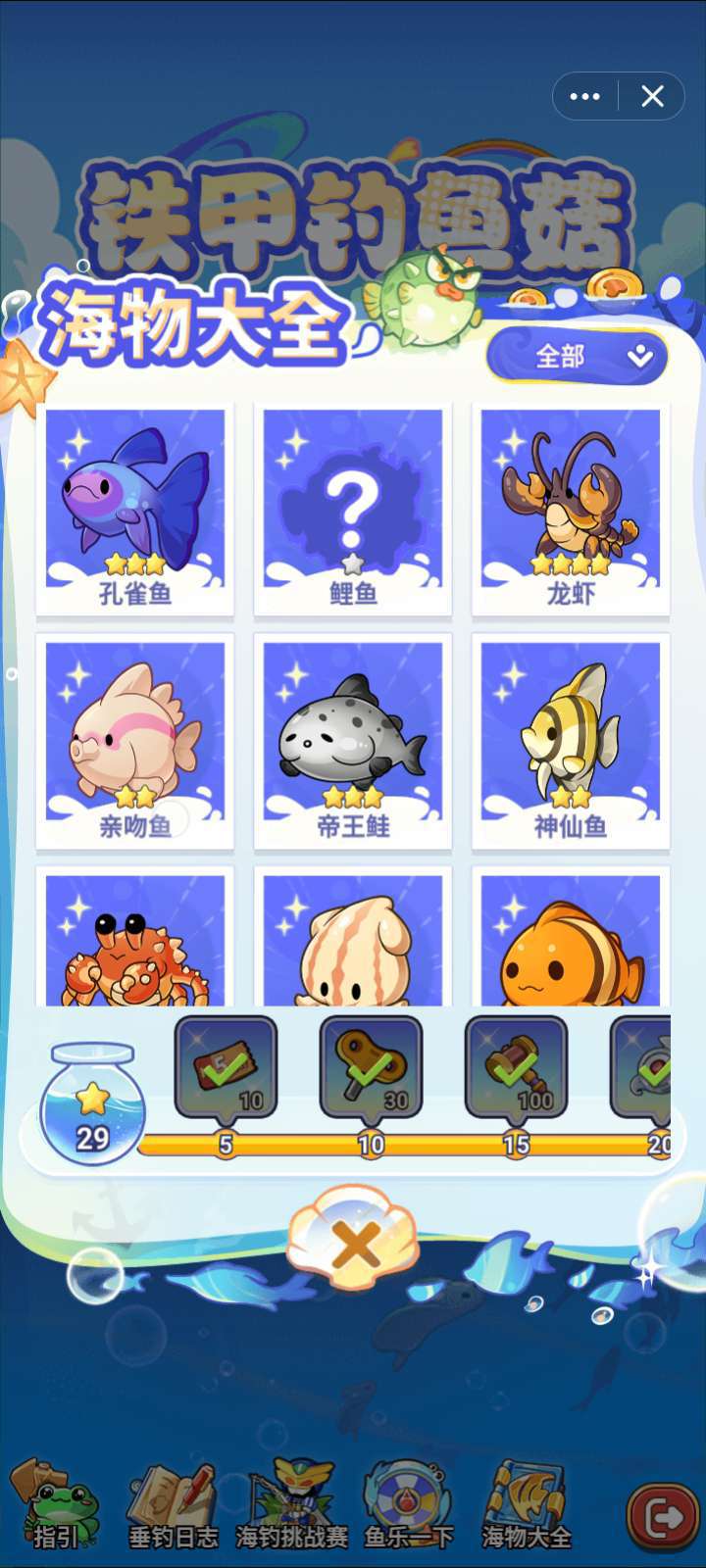Open 鱼乐一下
This screenshot has width=706, height=1568.
click(409, 1506)
